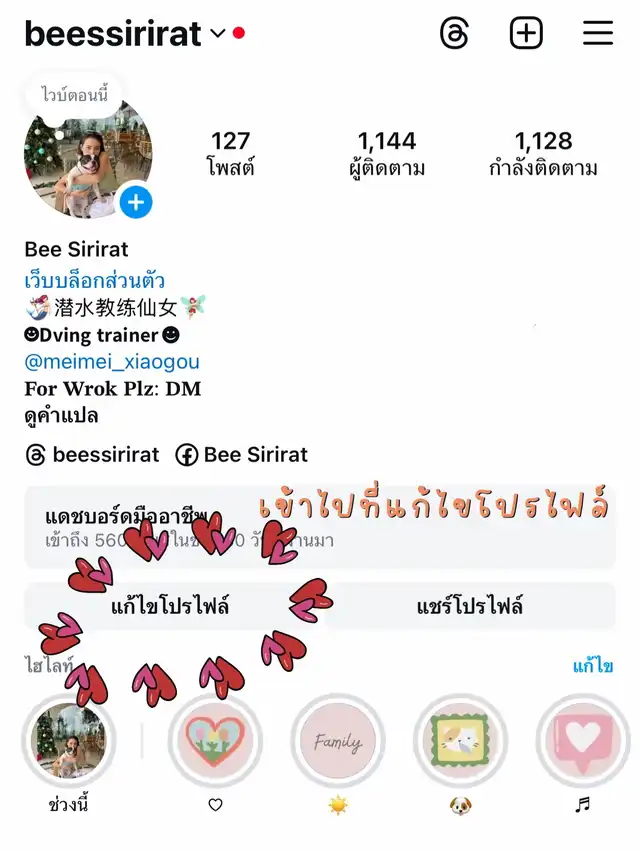Tap the แก้ไขโปรไฟล์ edit profile button
Screen dimensions: 640x853
point(170,606)
